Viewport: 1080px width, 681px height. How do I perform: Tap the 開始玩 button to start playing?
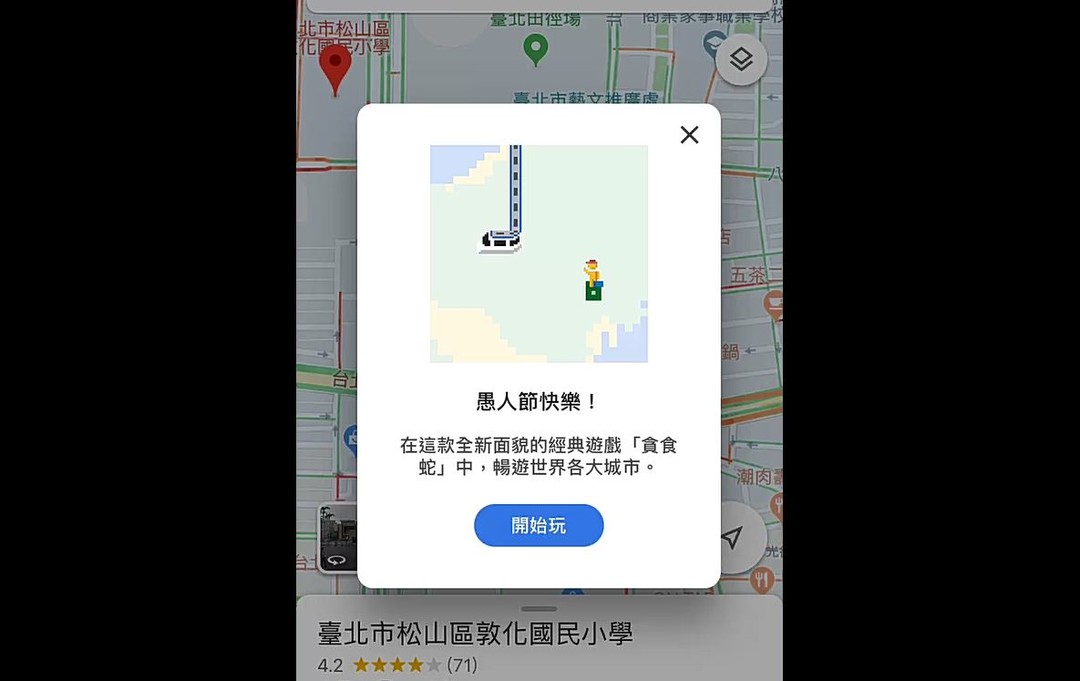539,525
